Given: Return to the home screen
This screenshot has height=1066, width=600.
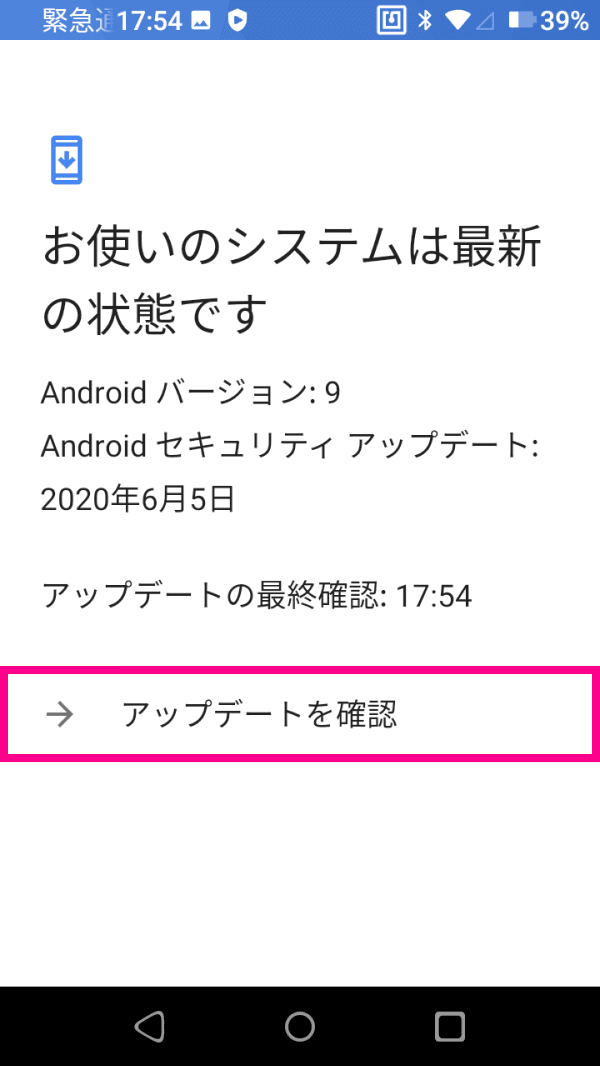Looking at the screenshot, I should 300,1026.
